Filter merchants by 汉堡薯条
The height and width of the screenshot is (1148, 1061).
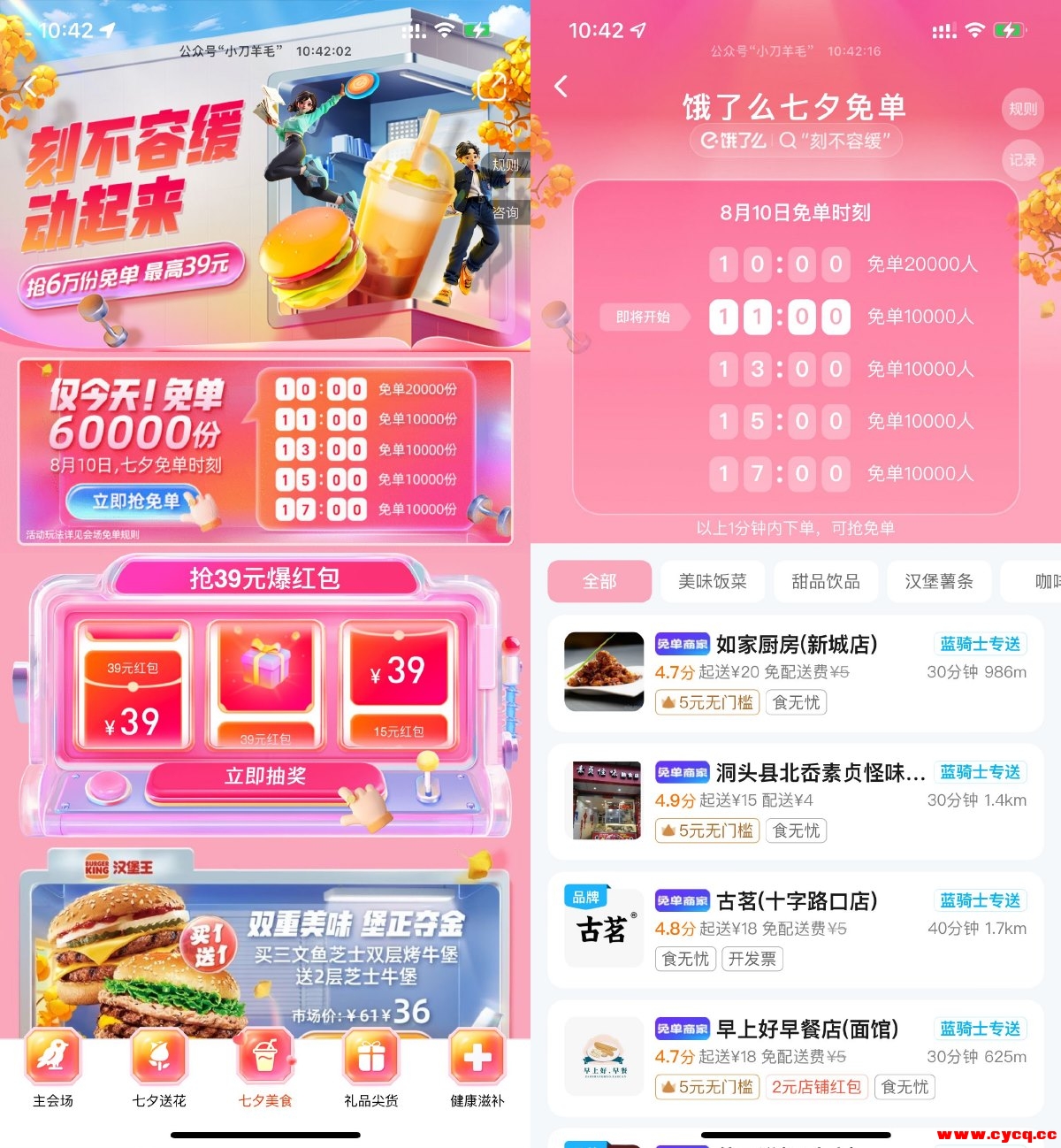coord(939,581)
